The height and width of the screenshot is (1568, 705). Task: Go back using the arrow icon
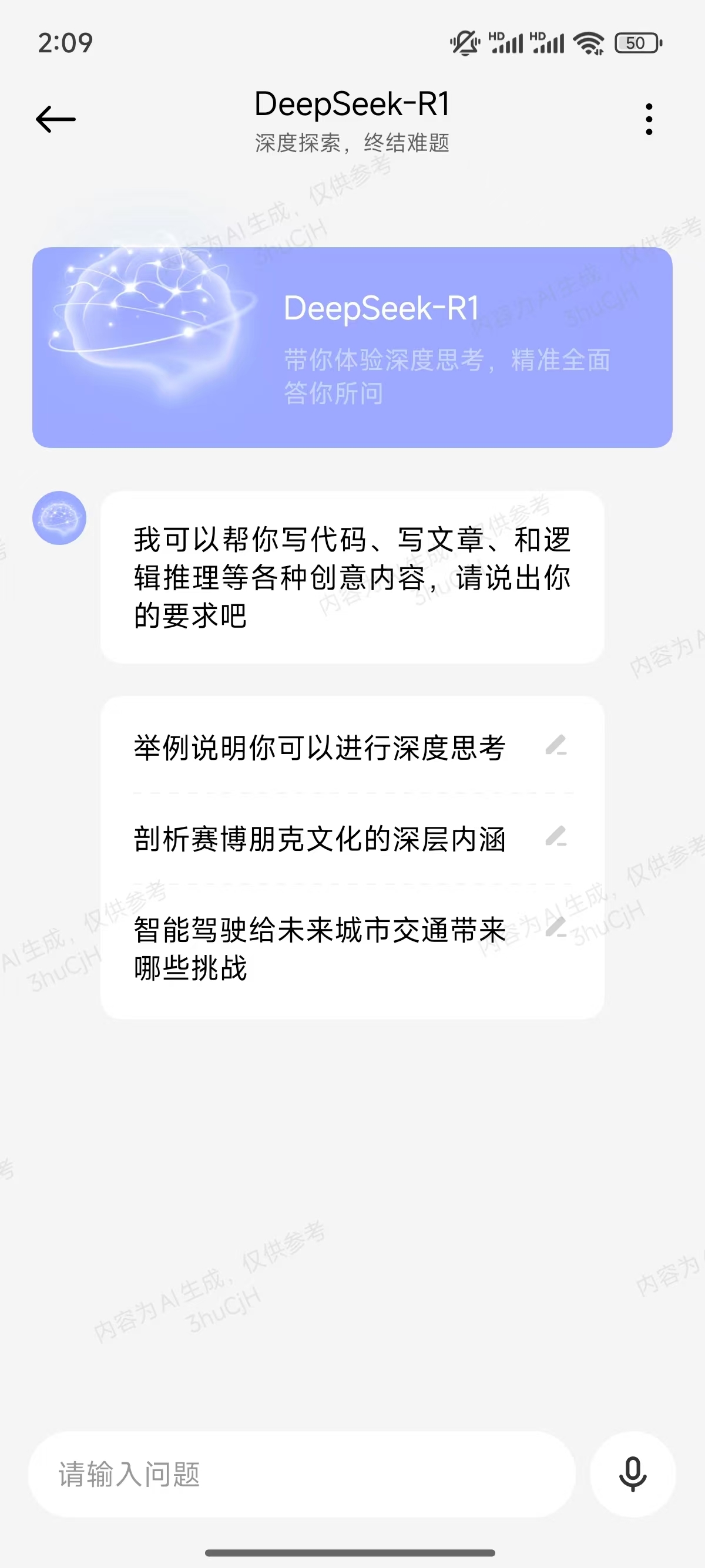click(x=55, y=119)
